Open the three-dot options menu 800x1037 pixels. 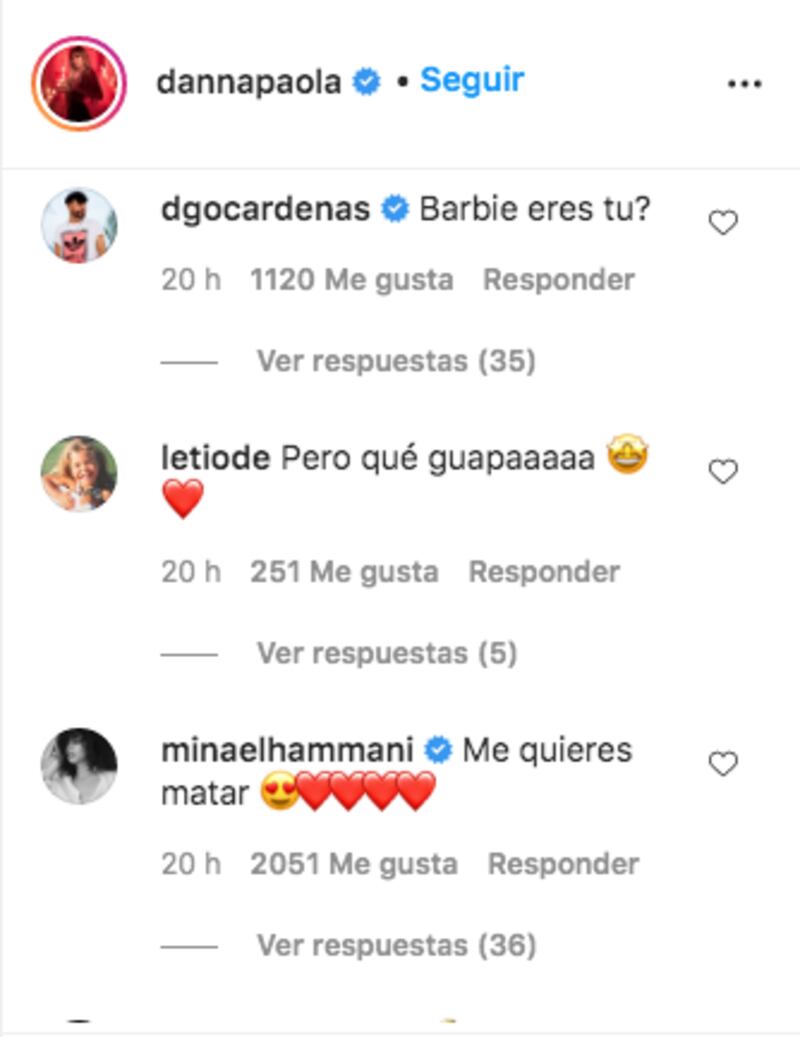click(x=744, y=84)
